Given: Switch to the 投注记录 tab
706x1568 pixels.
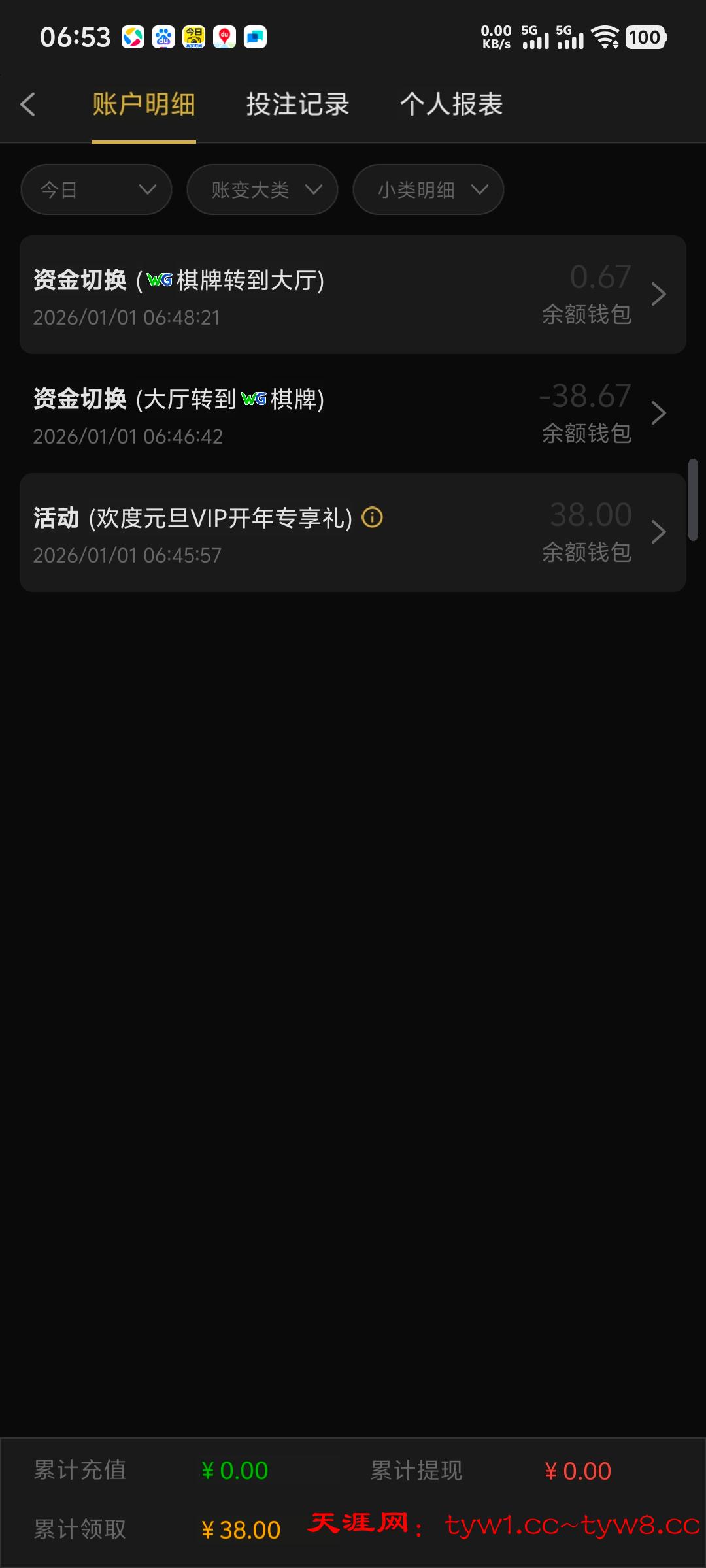Looking at the screenshot, I should coord(297,105).
